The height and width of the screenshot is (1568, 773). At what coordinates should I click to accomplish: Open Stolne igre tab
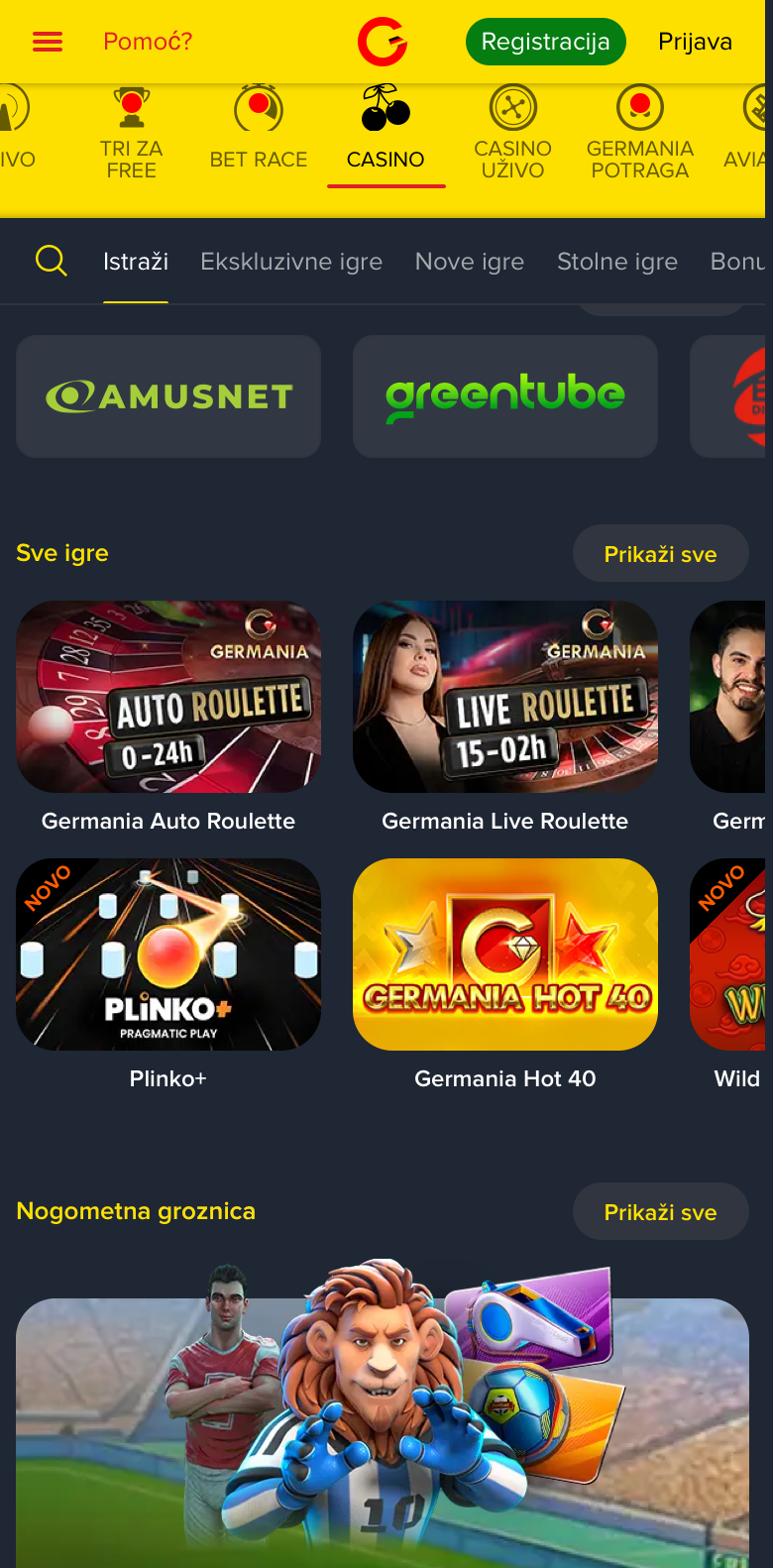pyautogui.click(x=617, y=262)
